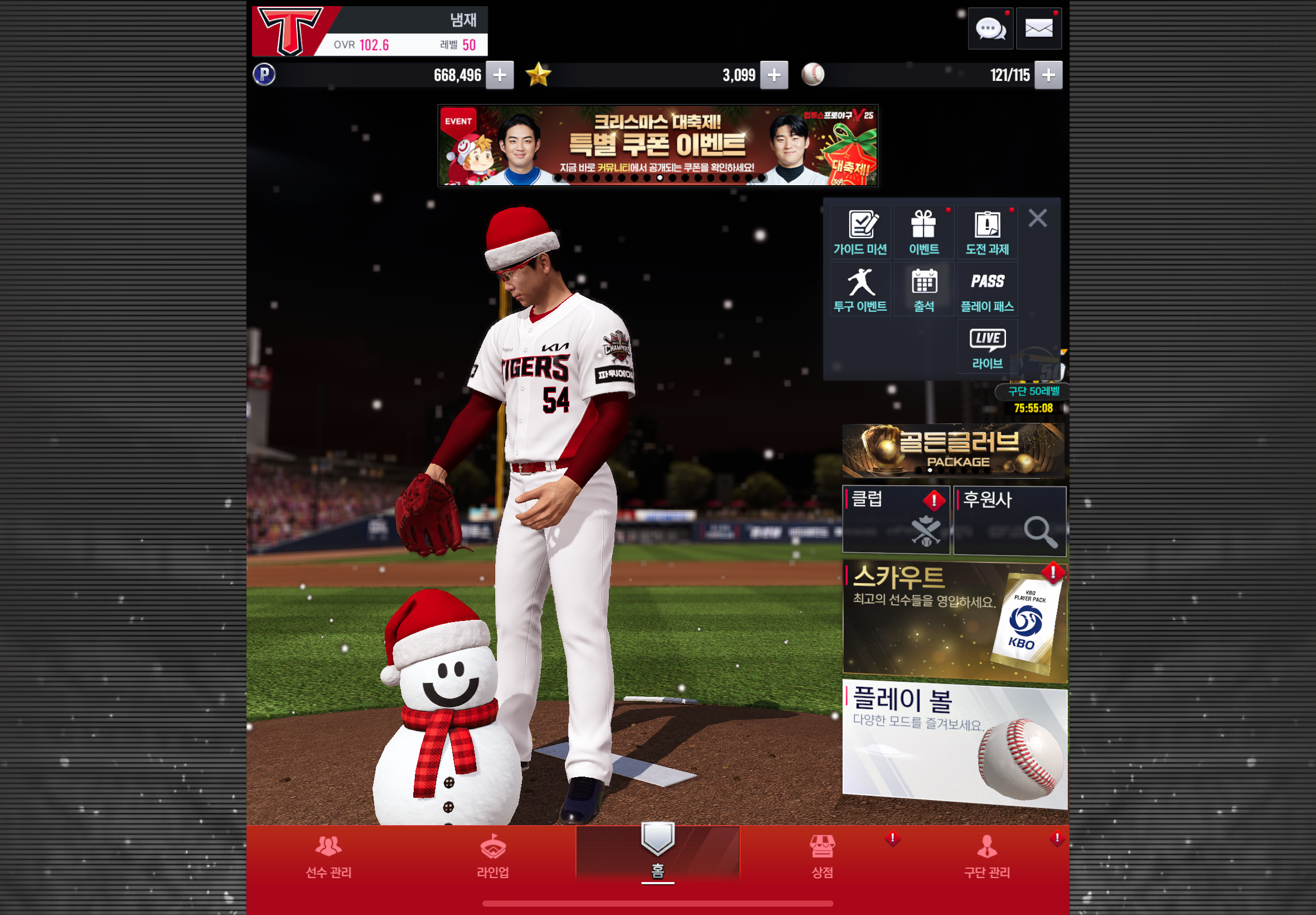Close the quick menu panel
Image resolution: width=1316 pixels, height=915 pixels.
click(x=1038, y=218)
